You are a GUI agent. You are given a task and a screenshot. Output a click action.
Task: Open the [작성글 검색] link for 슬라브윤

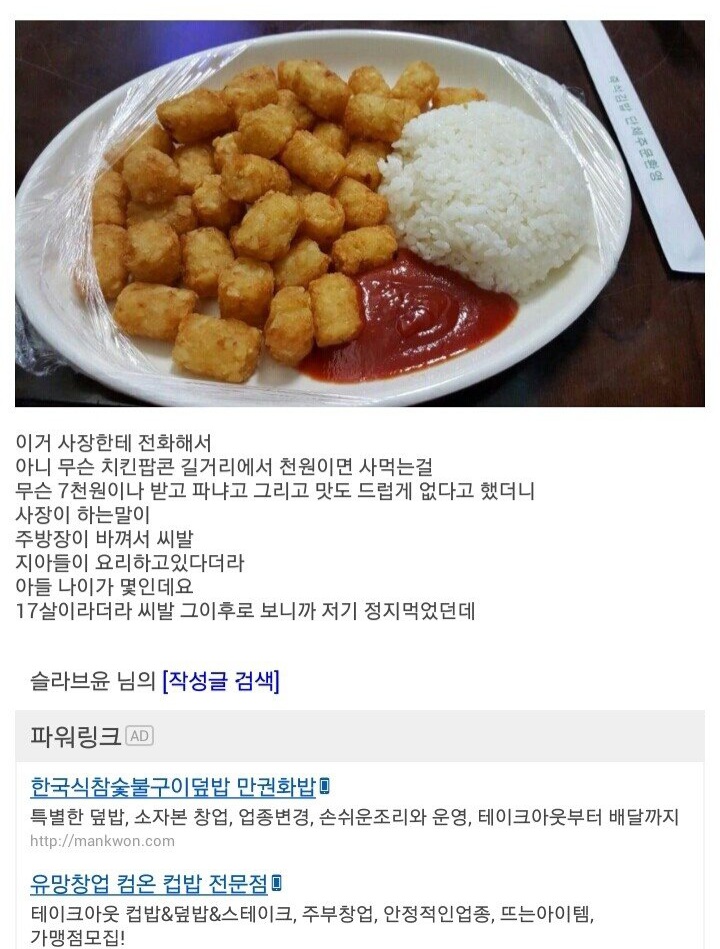(220, 682)
